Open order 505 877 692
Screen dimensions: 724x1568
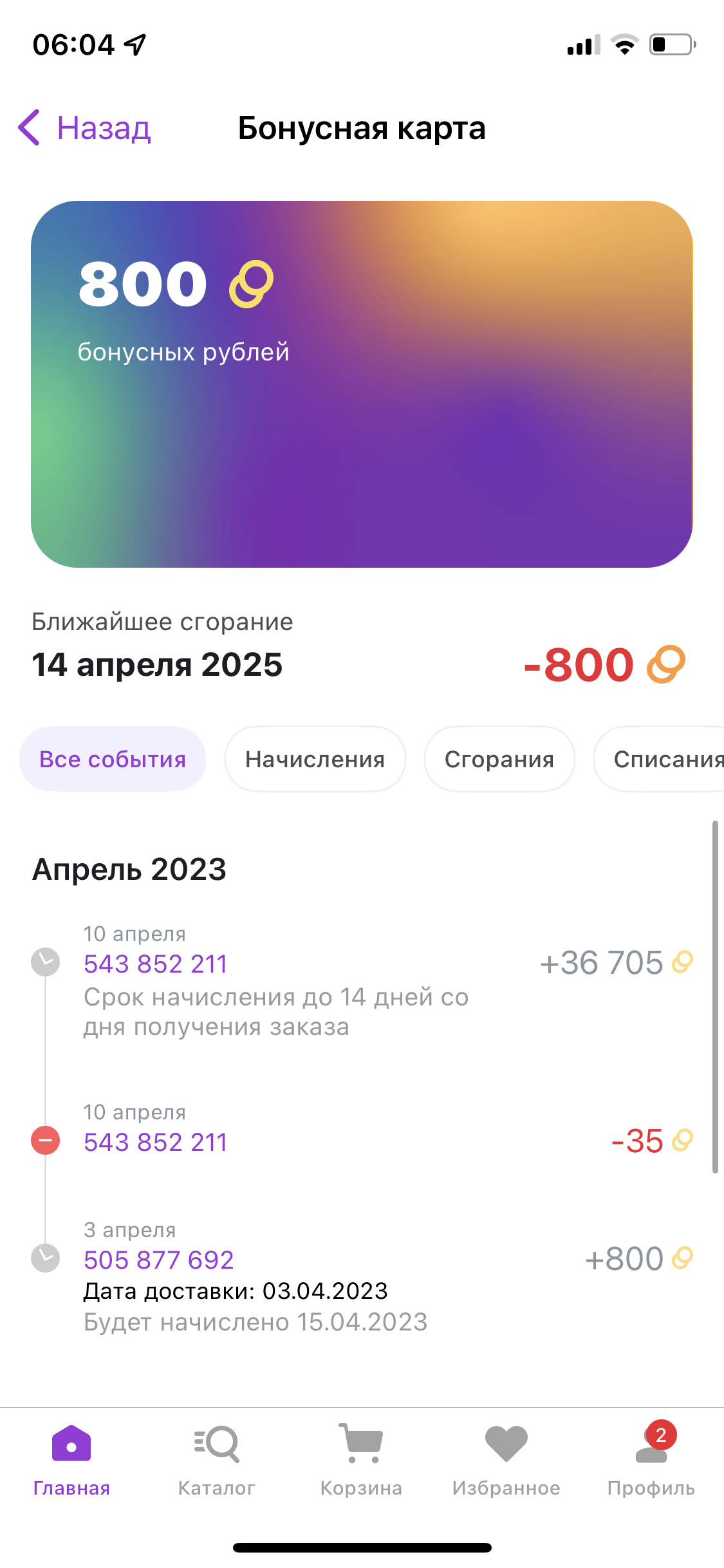[159, 1260]
